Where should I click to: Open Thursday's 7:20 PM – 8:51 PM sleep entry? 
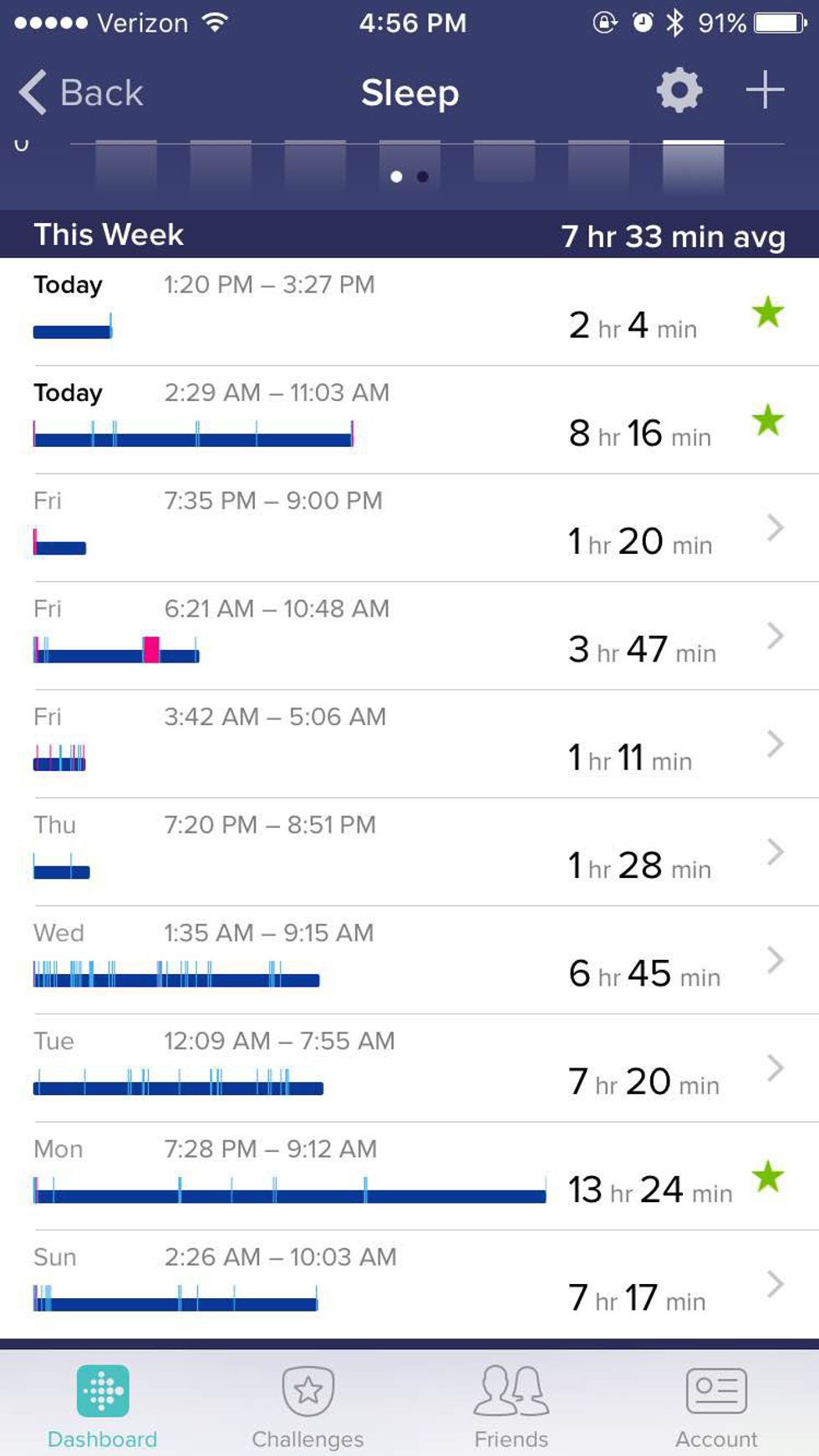click(x=409, y=851)
